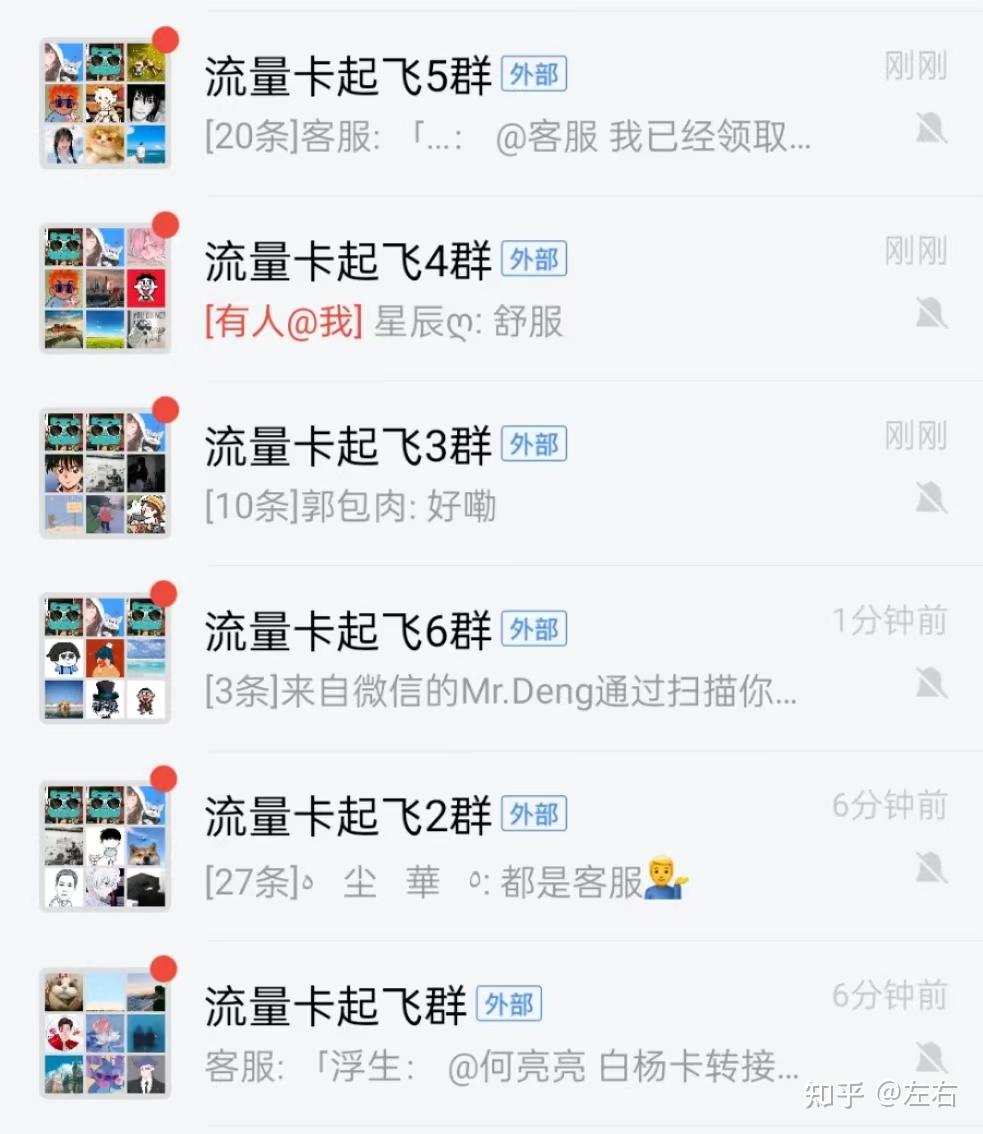Tap the 刚刚 timestamp of 流量卡起飞5群
The image size is (983, 1134).
915,66
